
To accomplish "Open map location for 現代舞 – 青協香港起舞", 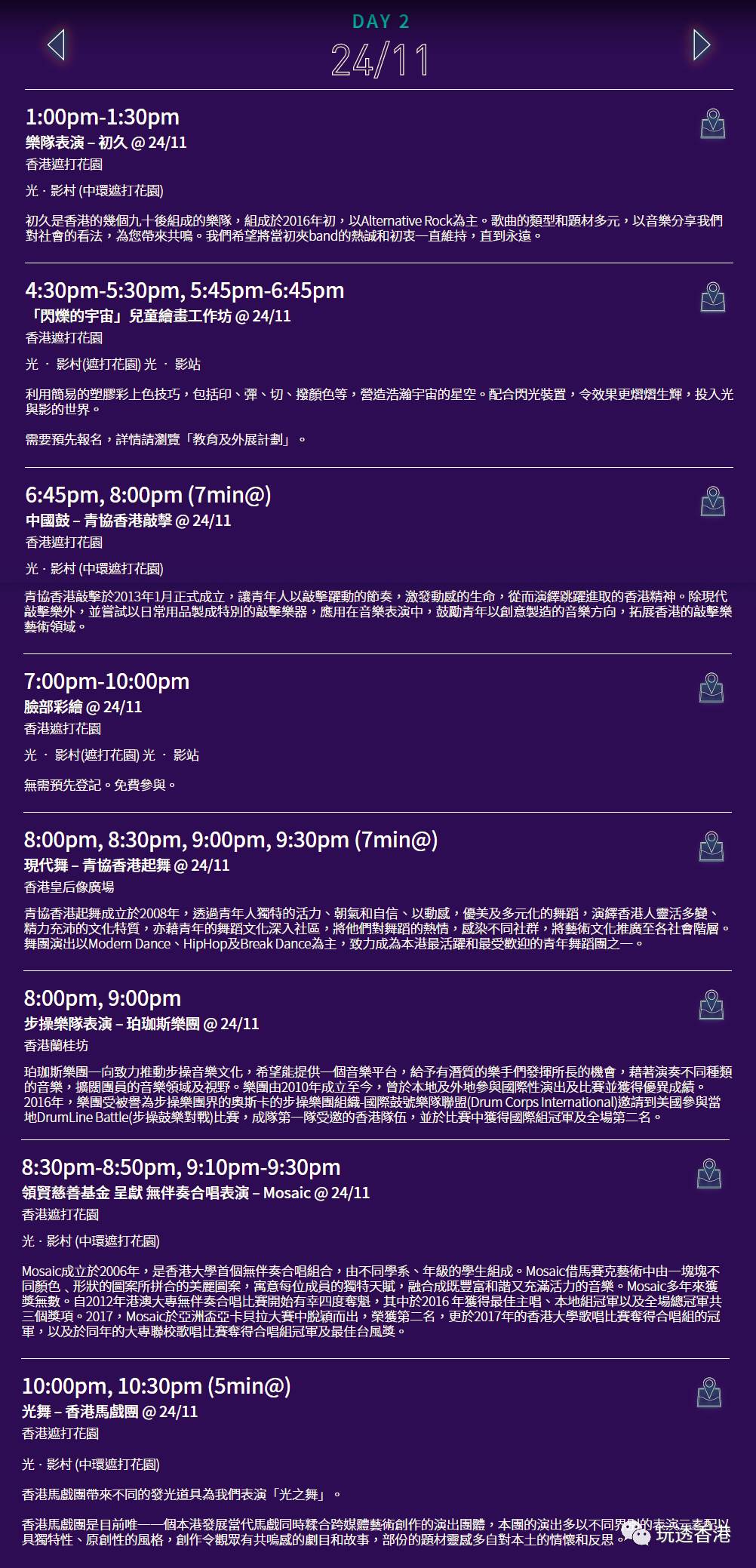I will click(x=711, y=847).
